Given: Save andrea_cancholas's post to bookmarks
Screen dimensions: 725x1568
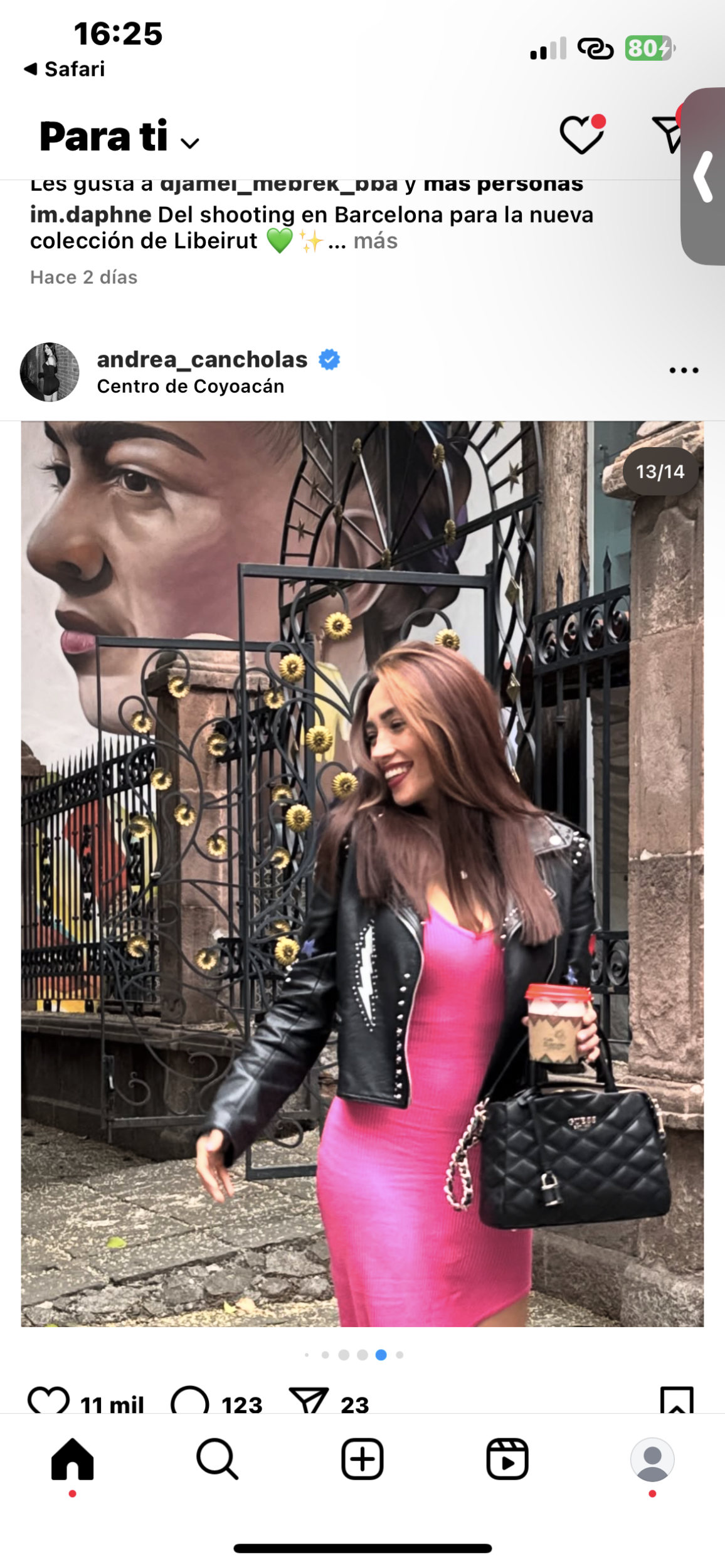Looking at the screenshot, I should (677, 1401).
